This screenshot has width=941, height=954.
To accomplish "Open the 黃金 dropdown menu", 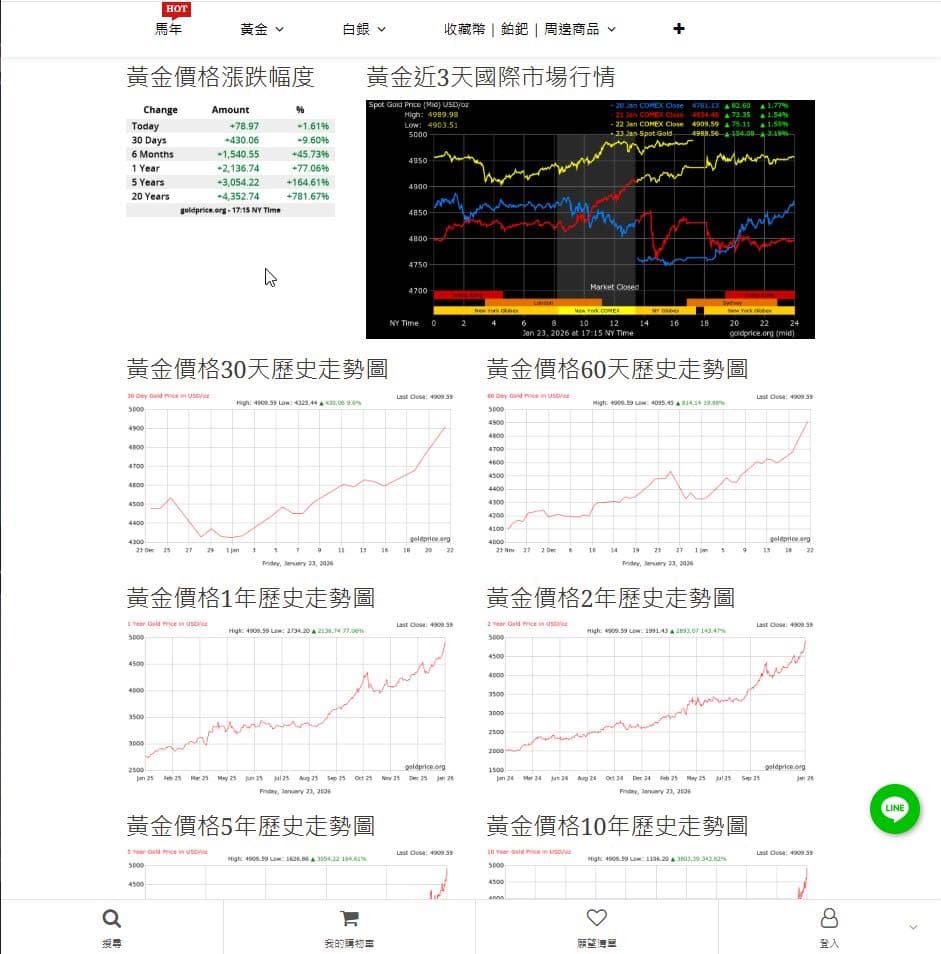I will point(261,30).
